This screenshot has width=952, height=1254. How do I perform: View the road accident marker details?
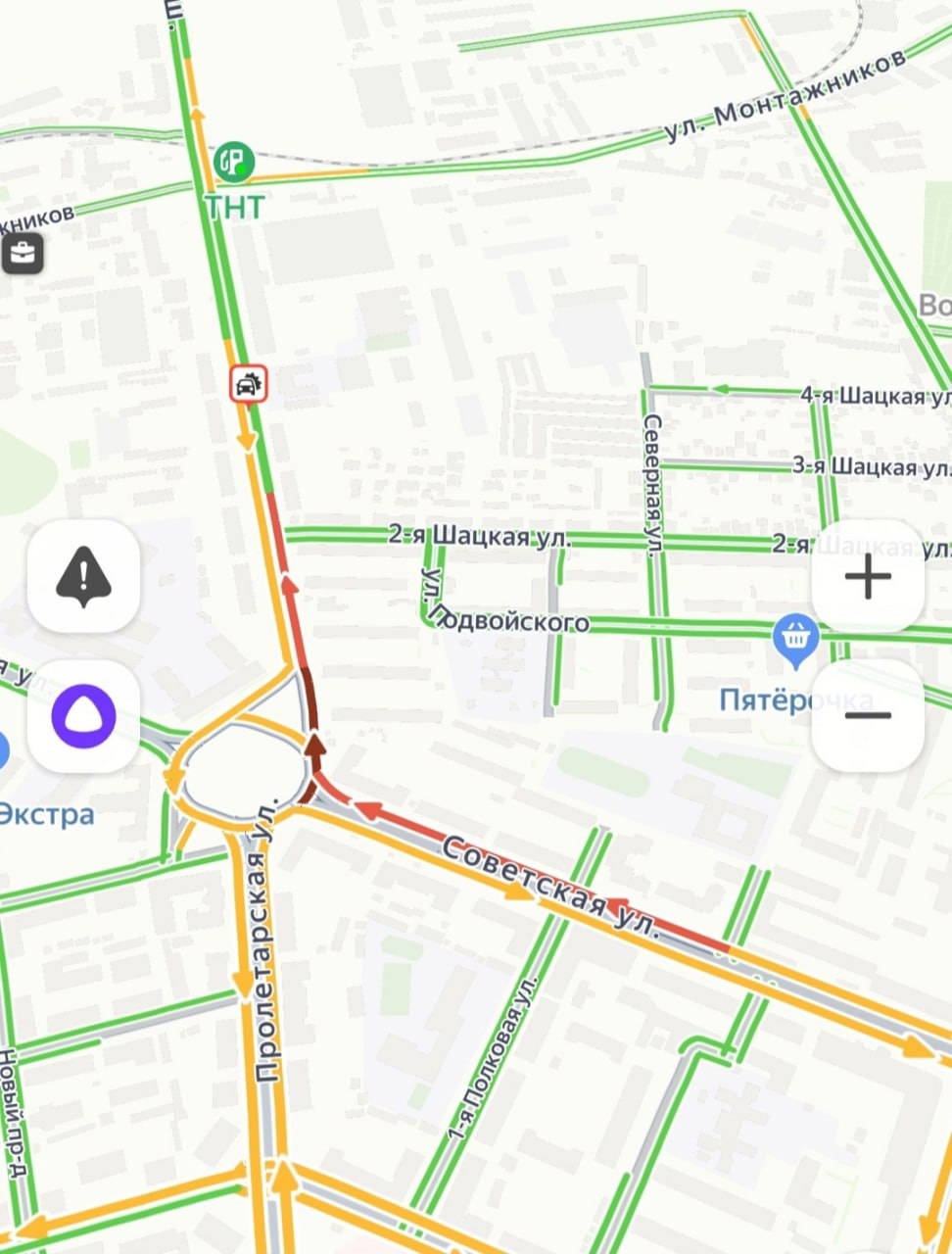[249, 384]
